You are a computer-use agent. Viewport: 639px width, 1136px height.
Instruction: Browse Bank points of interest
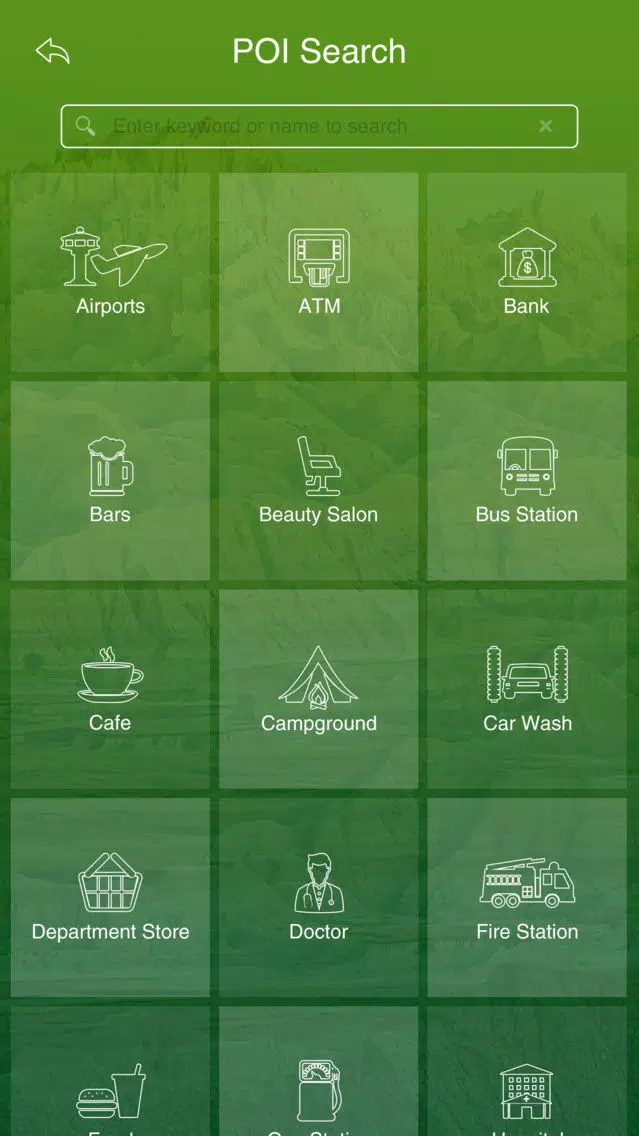coord(527,272)
